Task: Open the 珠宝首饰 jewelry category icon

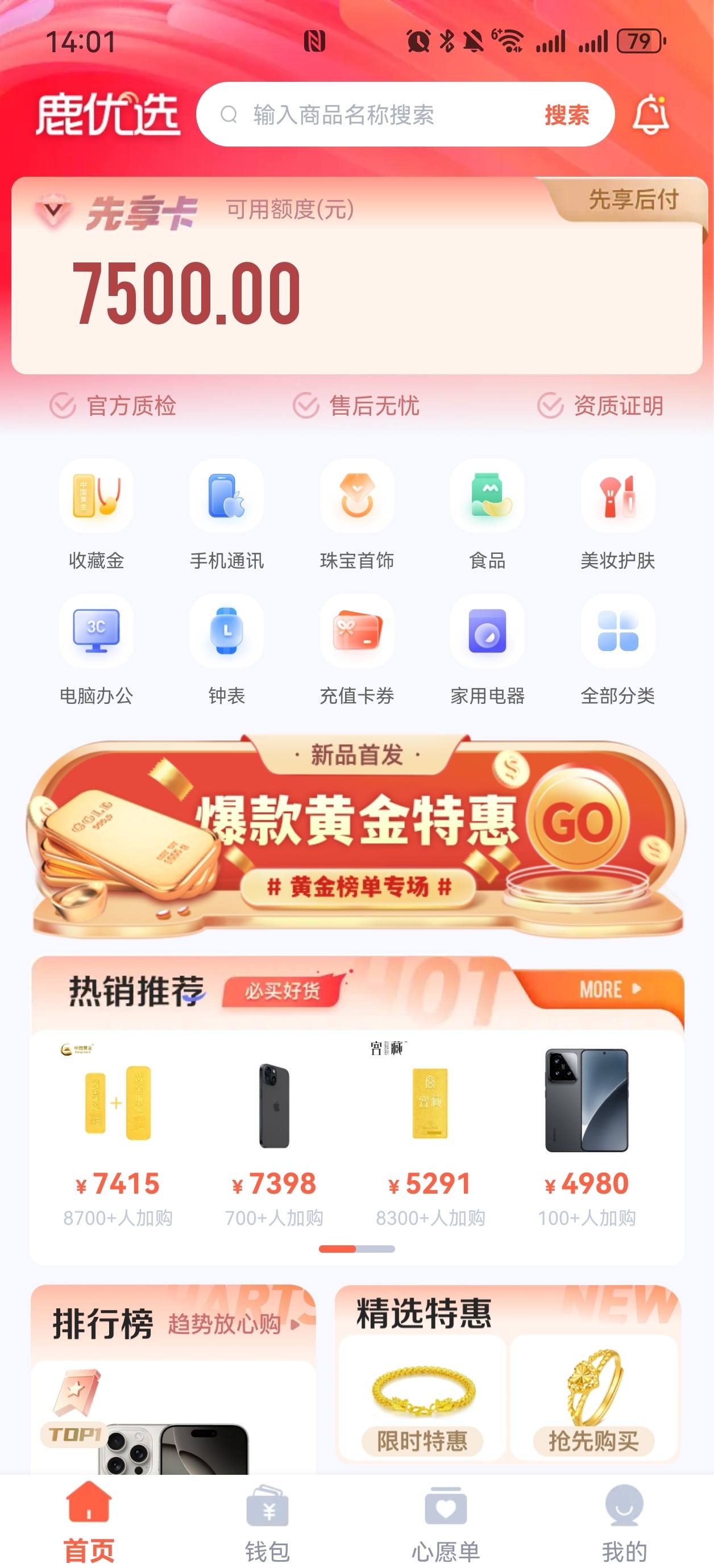Action: pos(357,496)
